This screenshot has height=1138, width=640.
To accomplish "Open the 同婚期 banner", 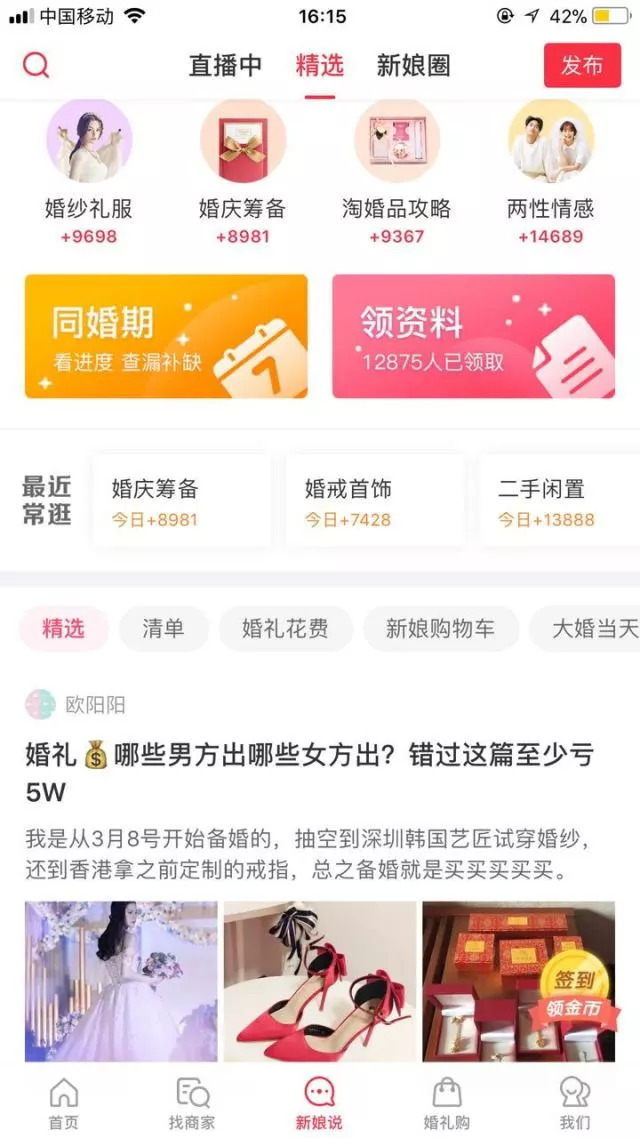I will point(166,337).
